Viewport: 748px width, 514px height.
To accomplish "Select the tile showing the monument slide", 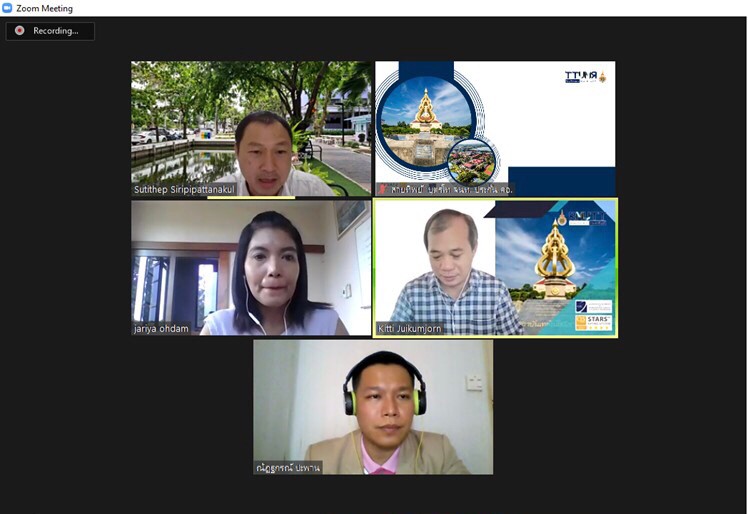I will pyautogui.click(x=495, y=128).
